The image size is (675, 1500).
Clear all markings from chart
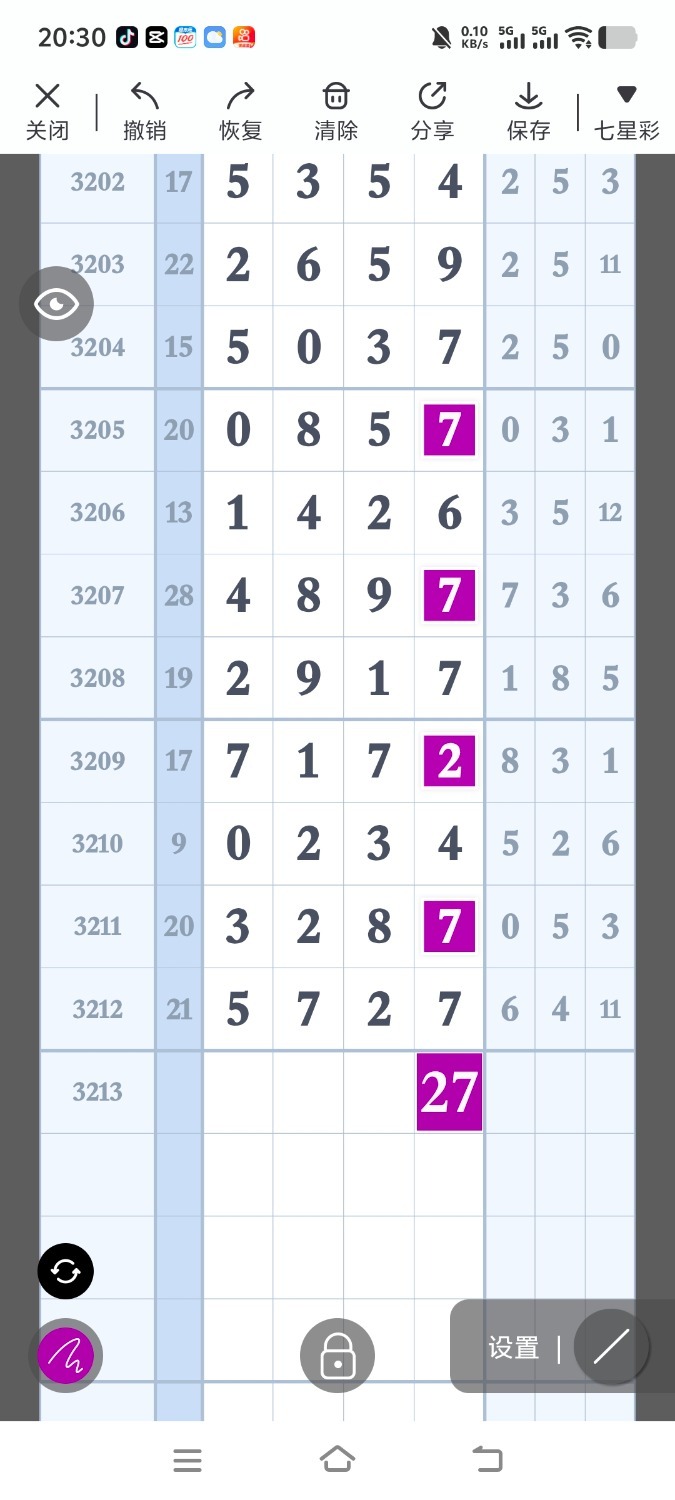pos(336,111)
